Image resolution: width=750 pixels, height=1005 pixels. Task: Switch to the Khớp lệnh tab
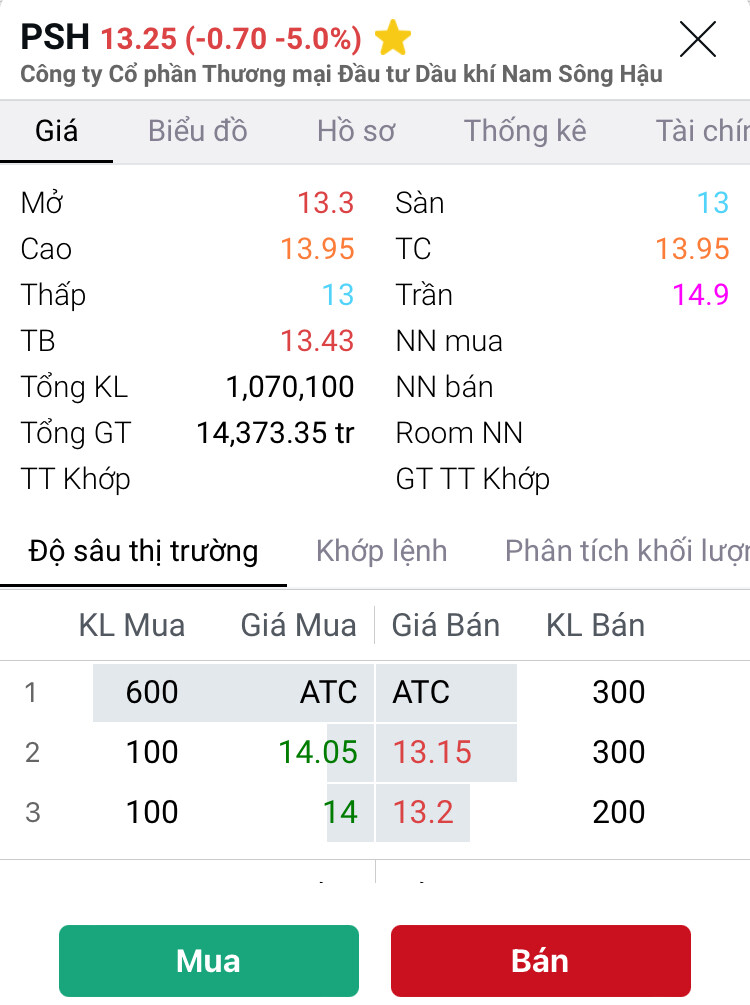pos(381,551)
